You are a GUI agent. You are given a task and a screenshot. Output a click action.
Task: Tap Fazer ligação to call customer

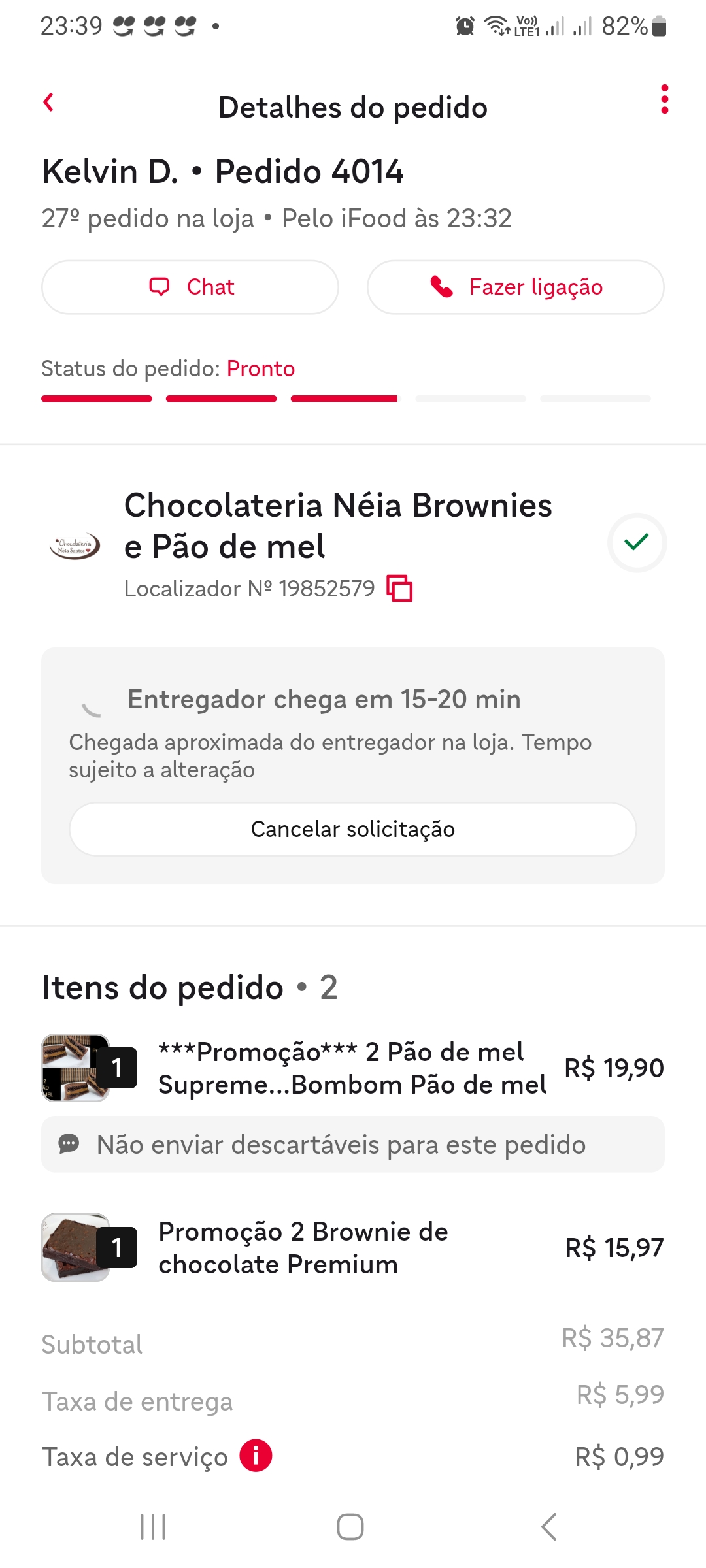(516, 287)
